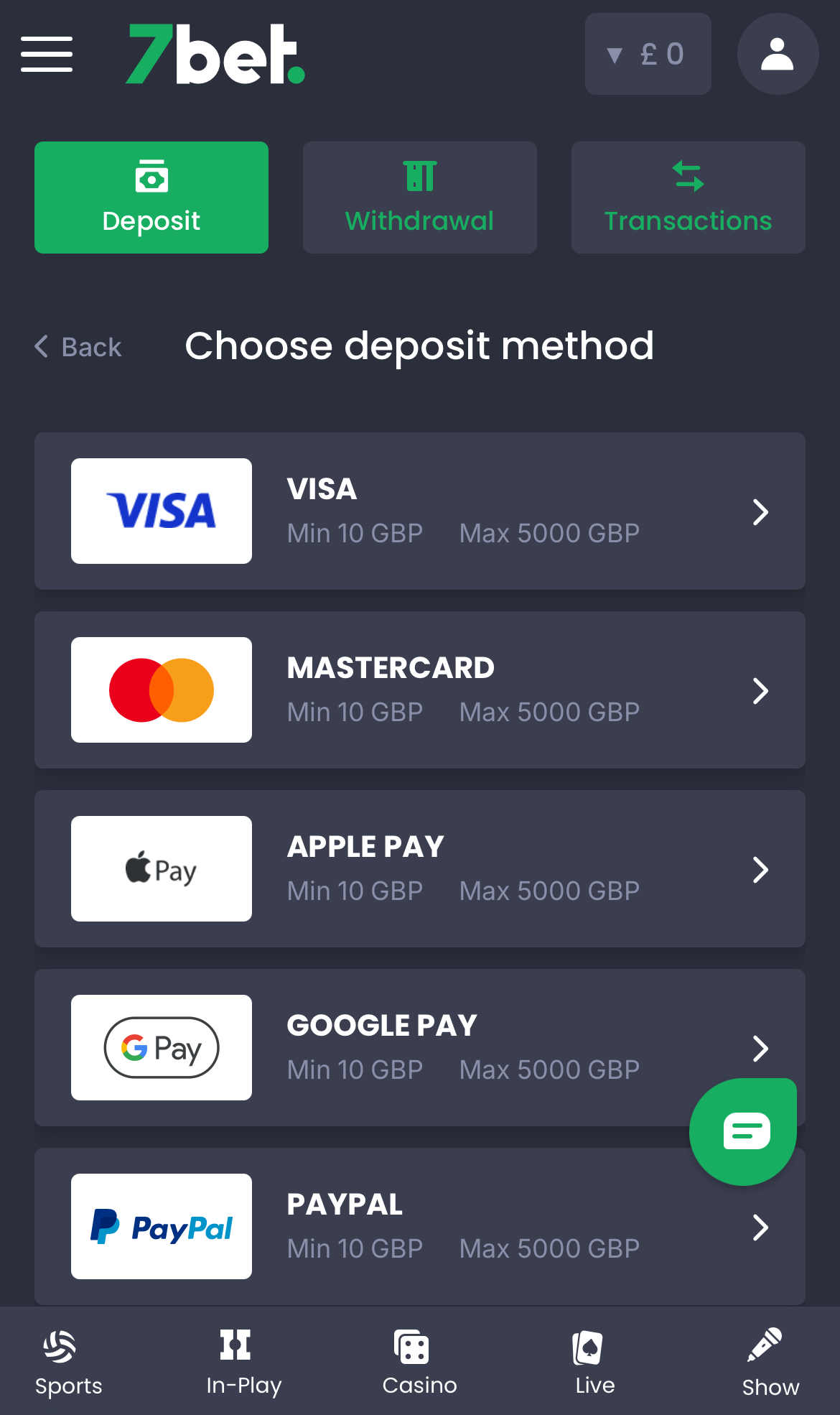Image resolution: width=840 pixels, height=1415 pixels.
Task: Expand the VISA deposit method chevron
Action: click(761, 511)
